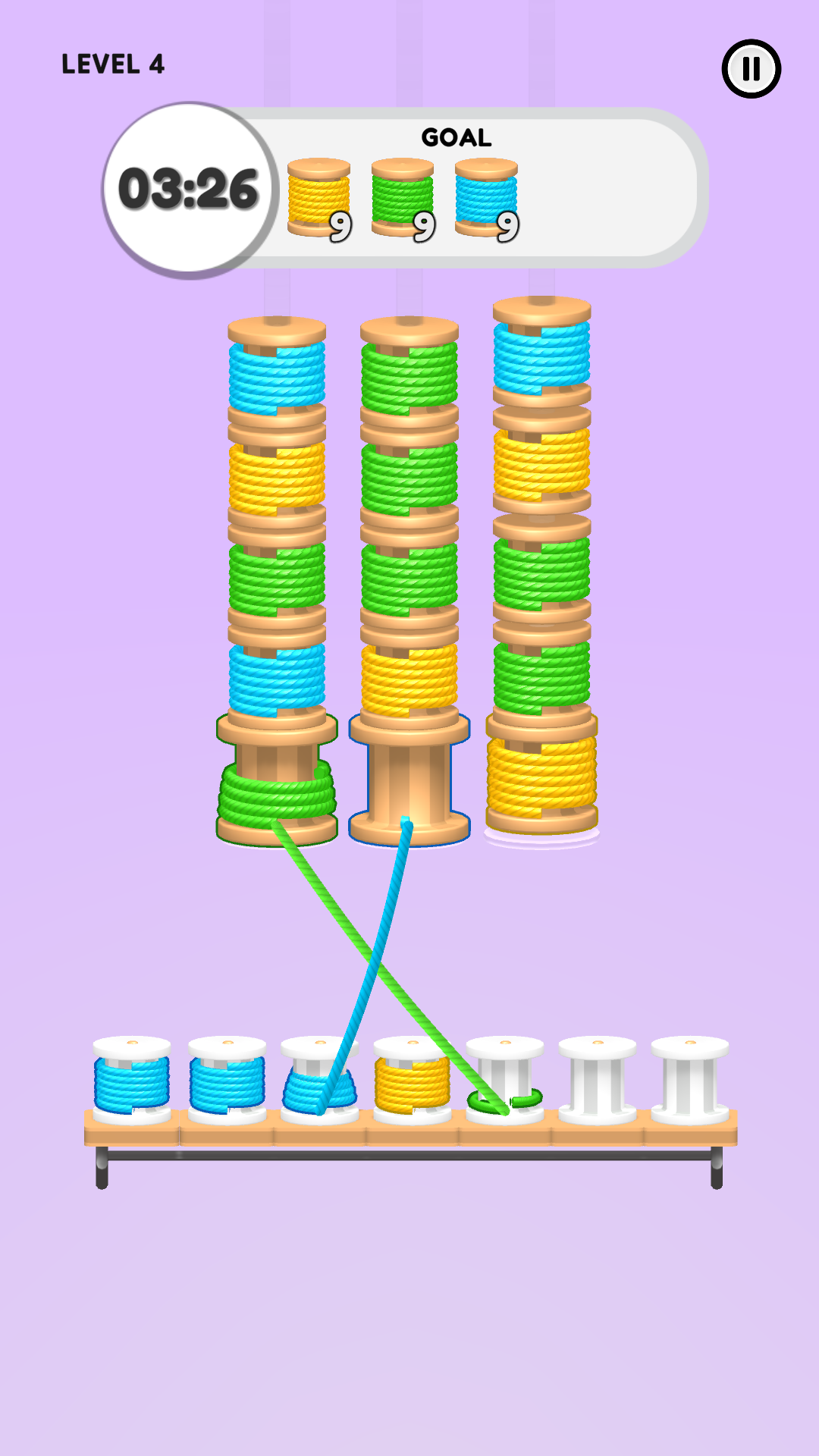Select the green goal spool showing 9

(403, 195)
